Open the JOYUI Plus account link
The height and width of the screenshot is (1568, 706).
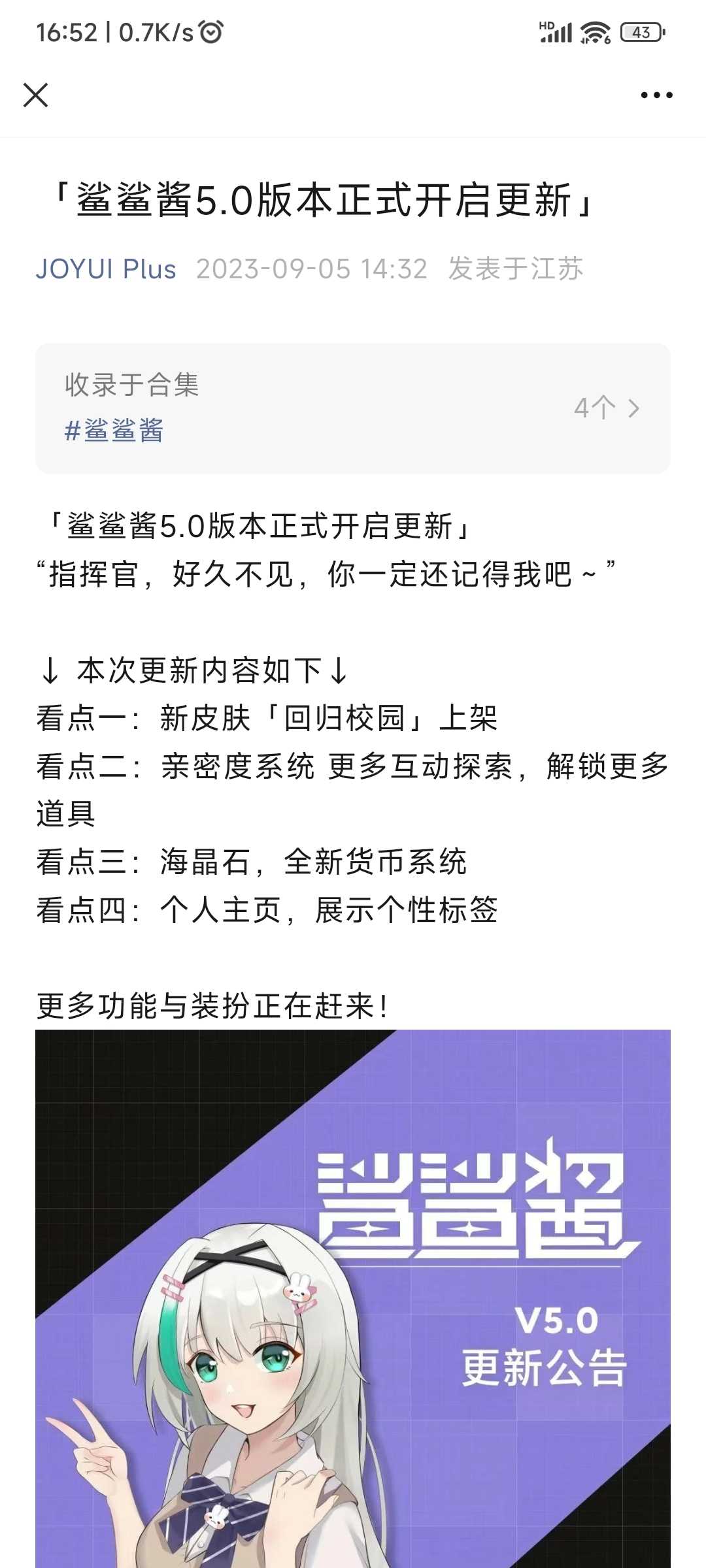(106, 269)
